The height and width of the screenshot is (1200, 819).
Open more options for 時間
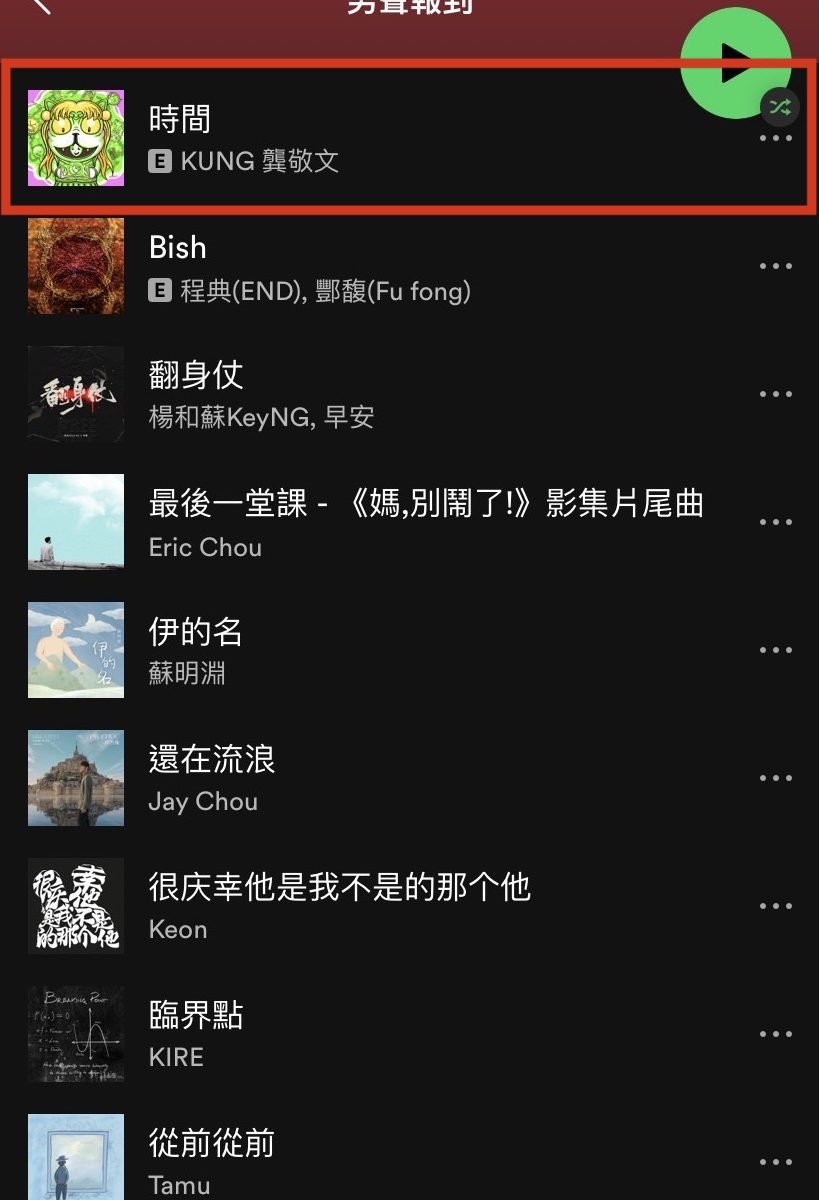[775, 139]
